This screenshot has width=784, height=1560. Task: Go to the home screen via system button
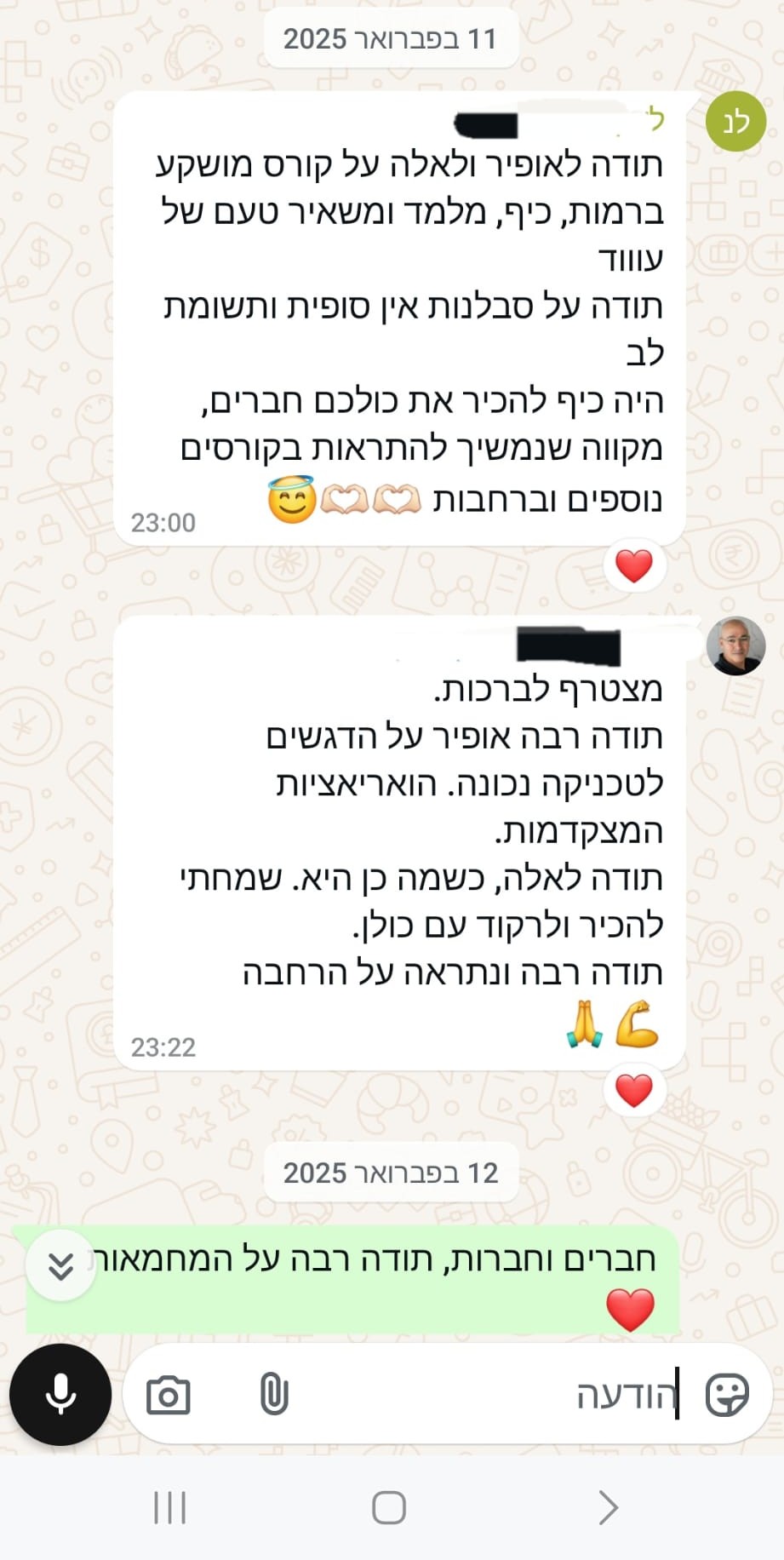(x=389, y=1507)
